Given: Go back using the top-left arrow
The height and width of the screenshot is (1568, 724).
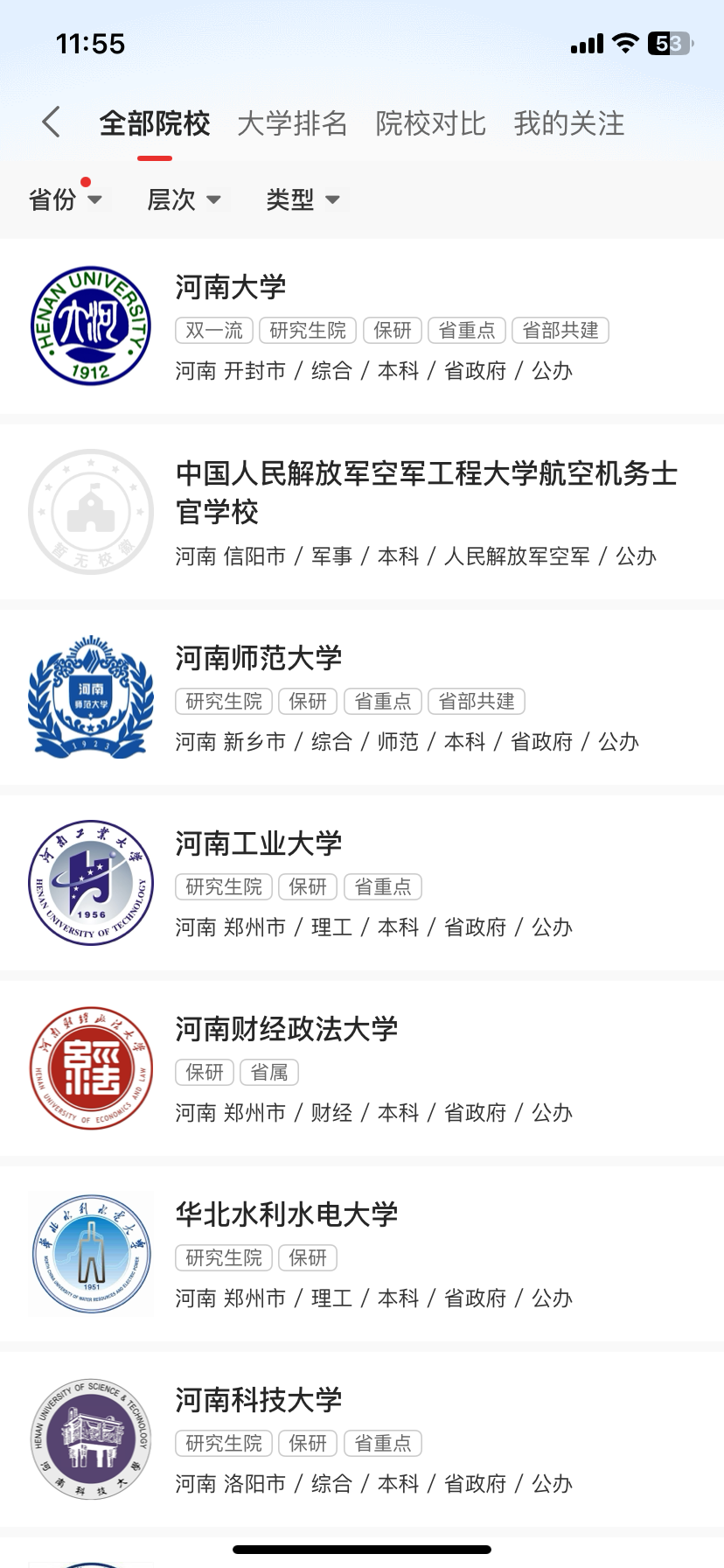Looking at the screenshot, I should point(52,122).
